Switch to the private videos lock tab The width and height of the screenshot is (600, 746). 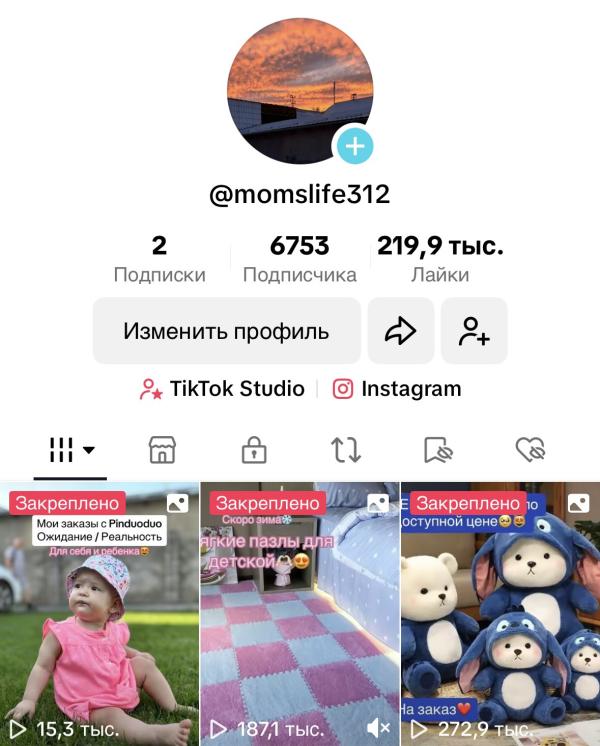(x=254, y=450)
